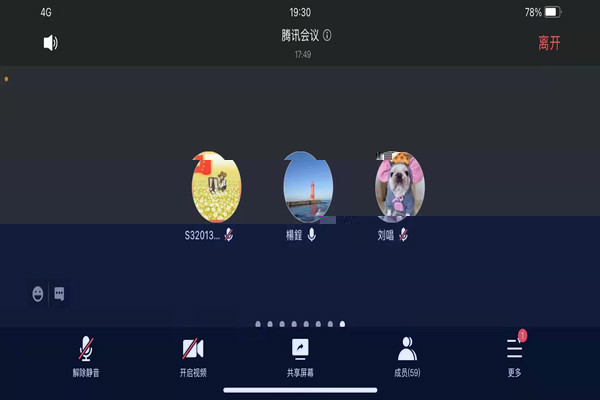Start sharing screen via 共享屏幕
Viewport: 600px width, 400px height.
[x=300, y=355]
